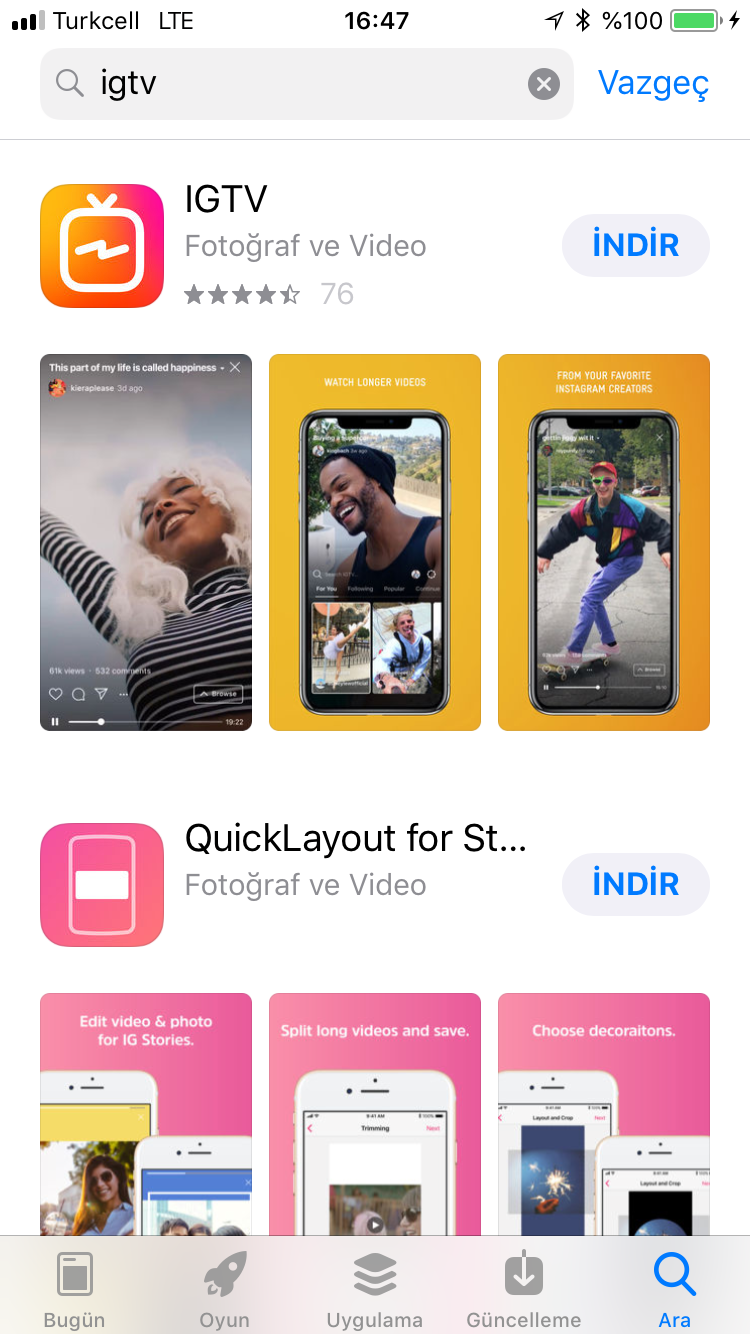
Task: Clear the search text with the X icon
Action: coord(543,84)
